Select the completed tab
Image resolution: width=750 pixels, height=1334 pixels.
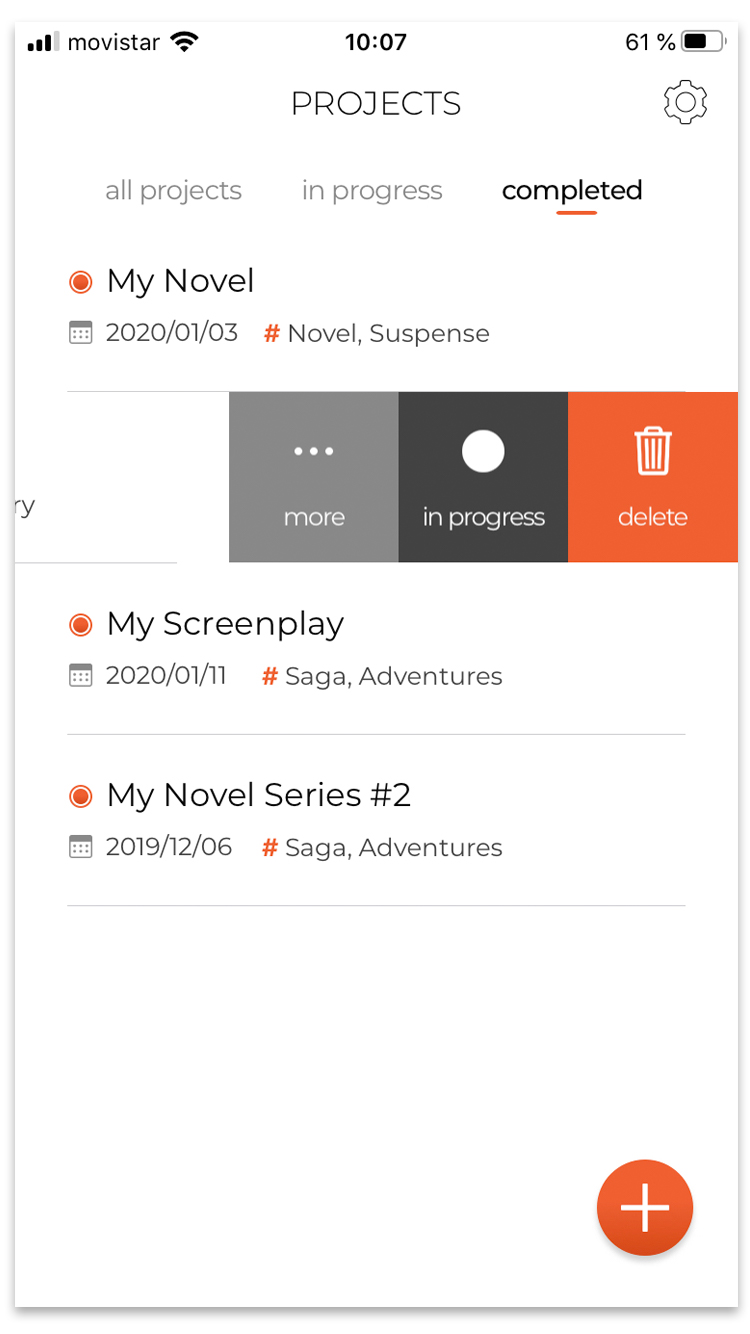point(572,191)
